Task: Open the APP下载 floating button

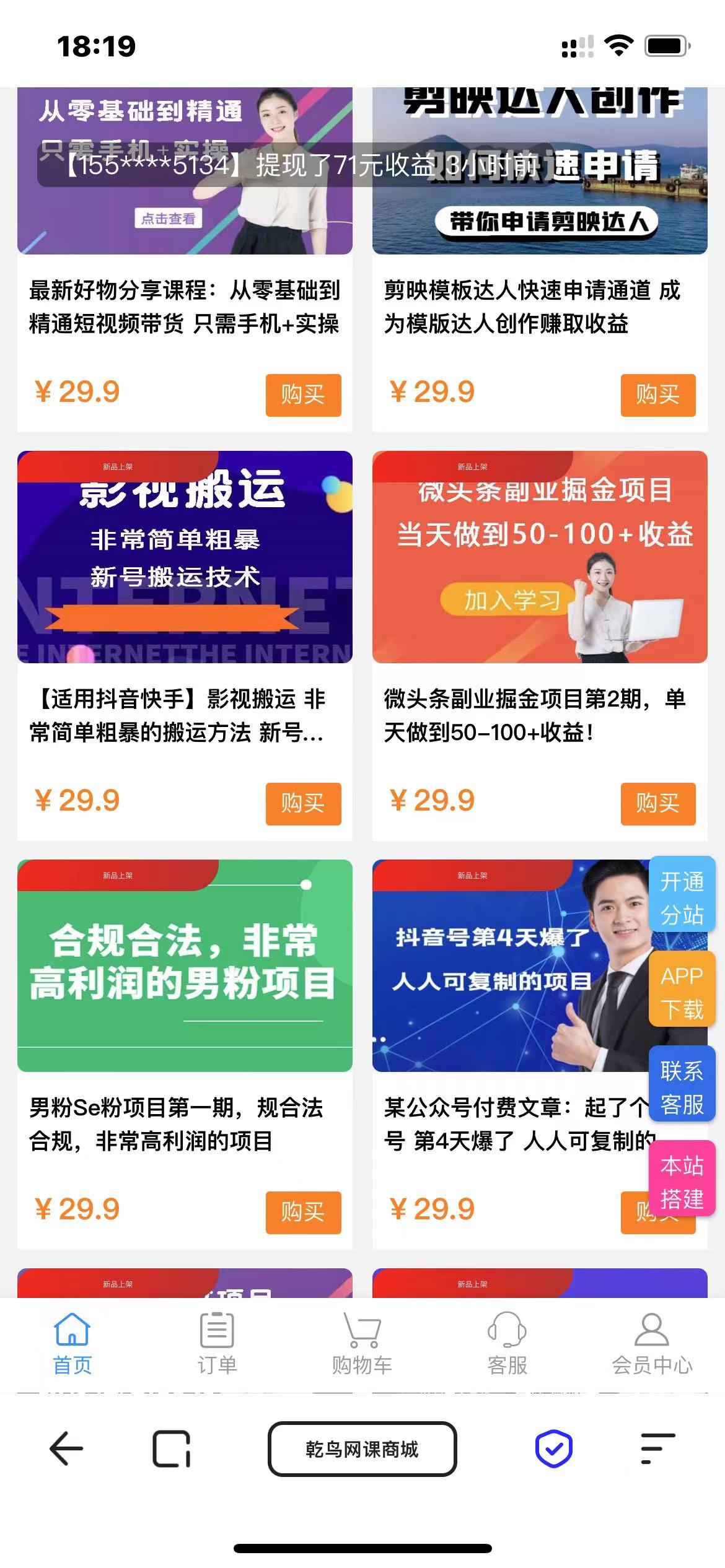Action: pos(682,993)
